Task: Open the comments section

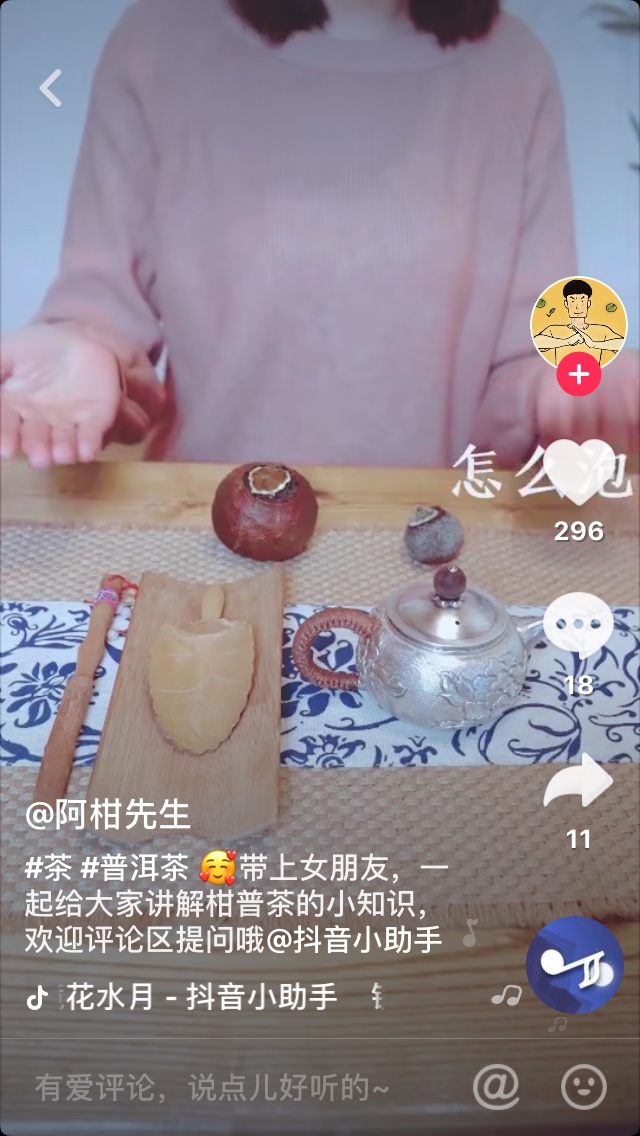Action: (579, 625)
